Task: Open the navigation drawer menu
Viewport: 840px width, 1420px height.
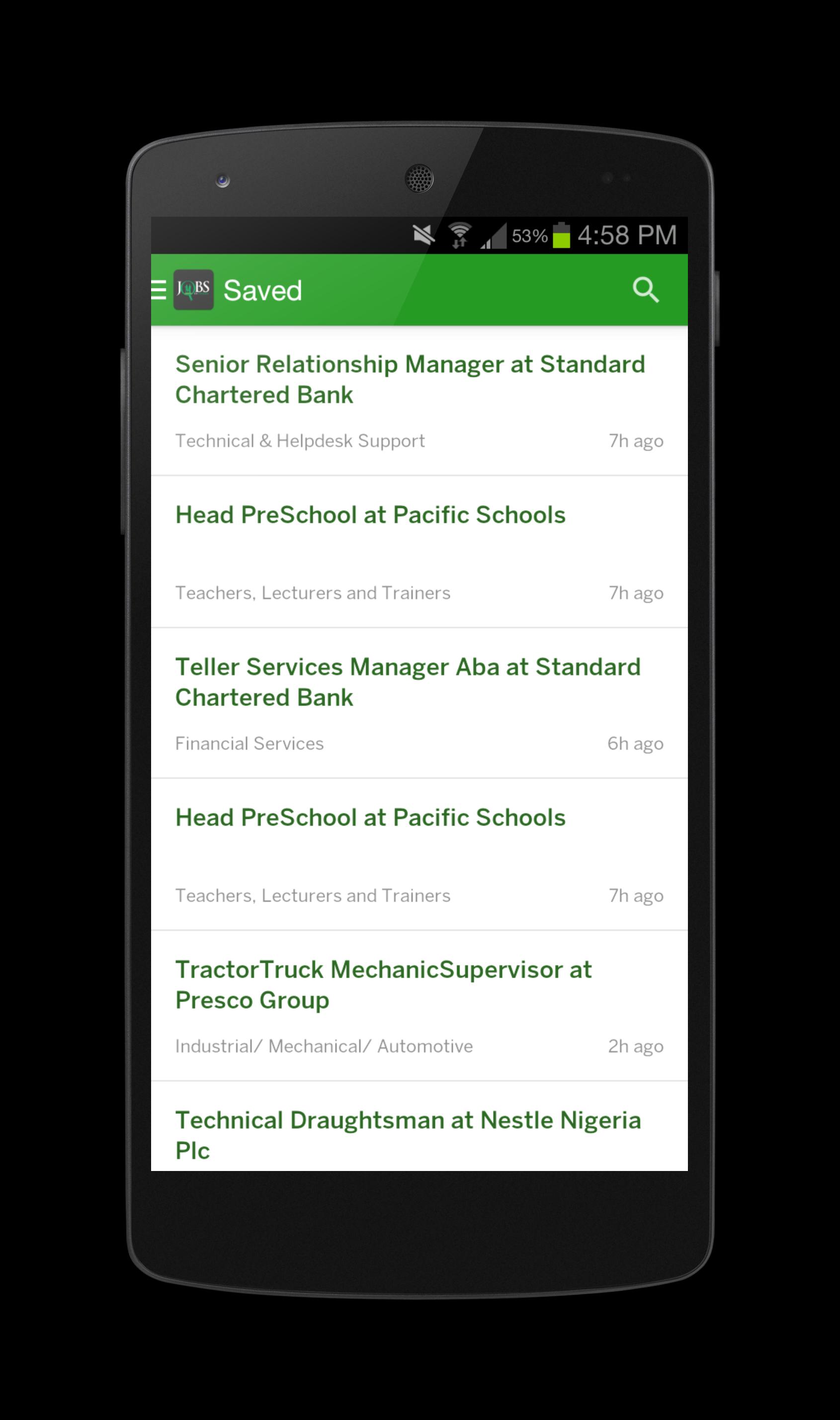Action: pyautogui.click(x=159, y=290)
